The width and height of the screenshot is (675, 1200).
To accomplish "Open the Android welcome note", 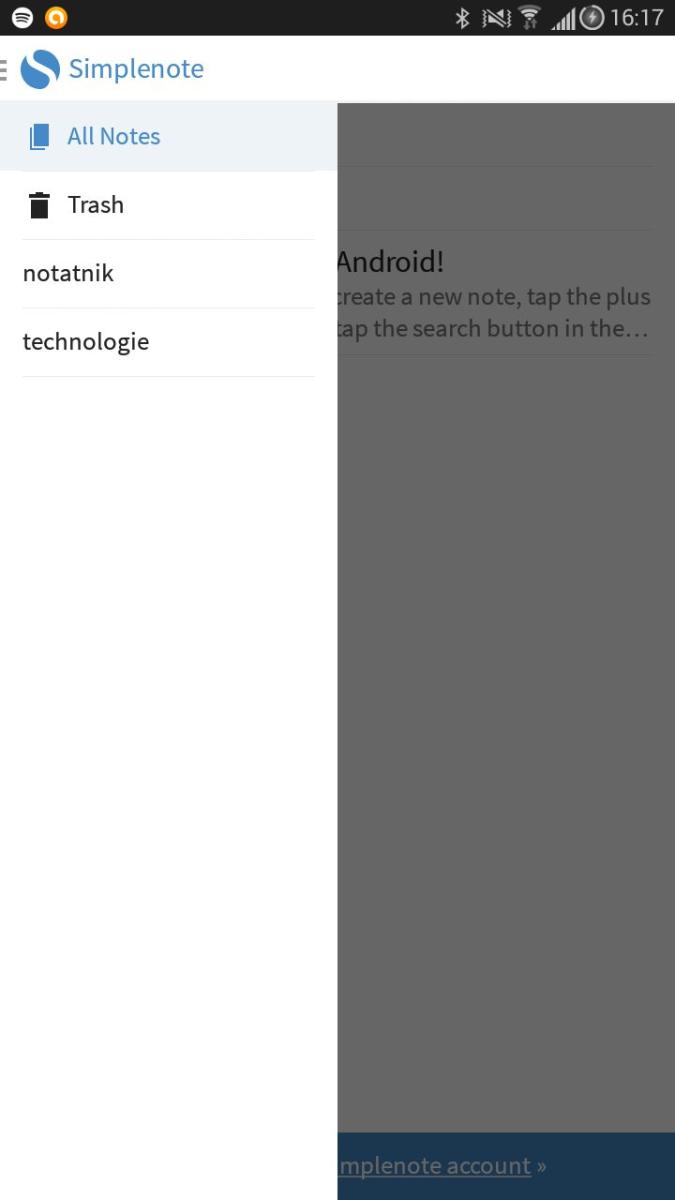I will (x=494, y=294).
